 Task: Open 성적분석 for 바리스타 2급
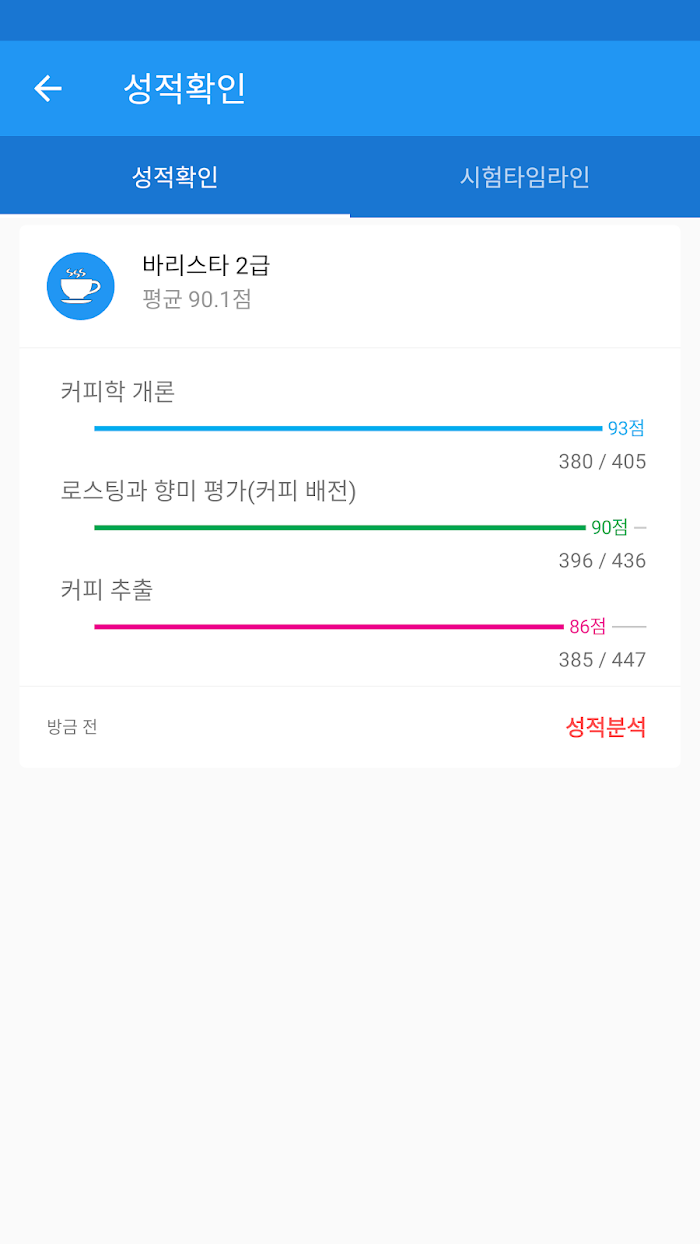coord(606,727)
